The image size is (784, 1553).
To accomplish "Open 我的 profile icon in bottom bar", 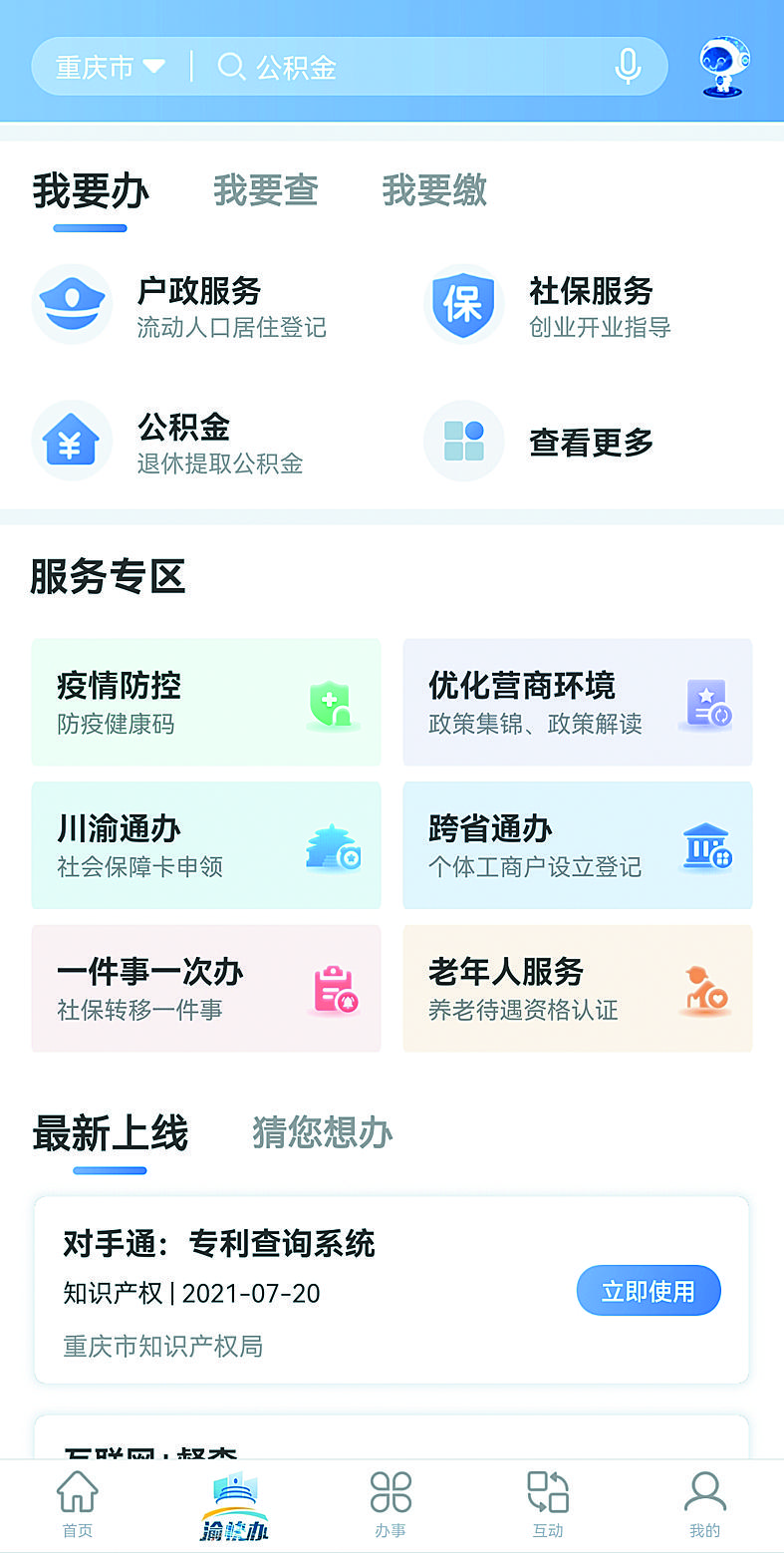I will 705,1492.
